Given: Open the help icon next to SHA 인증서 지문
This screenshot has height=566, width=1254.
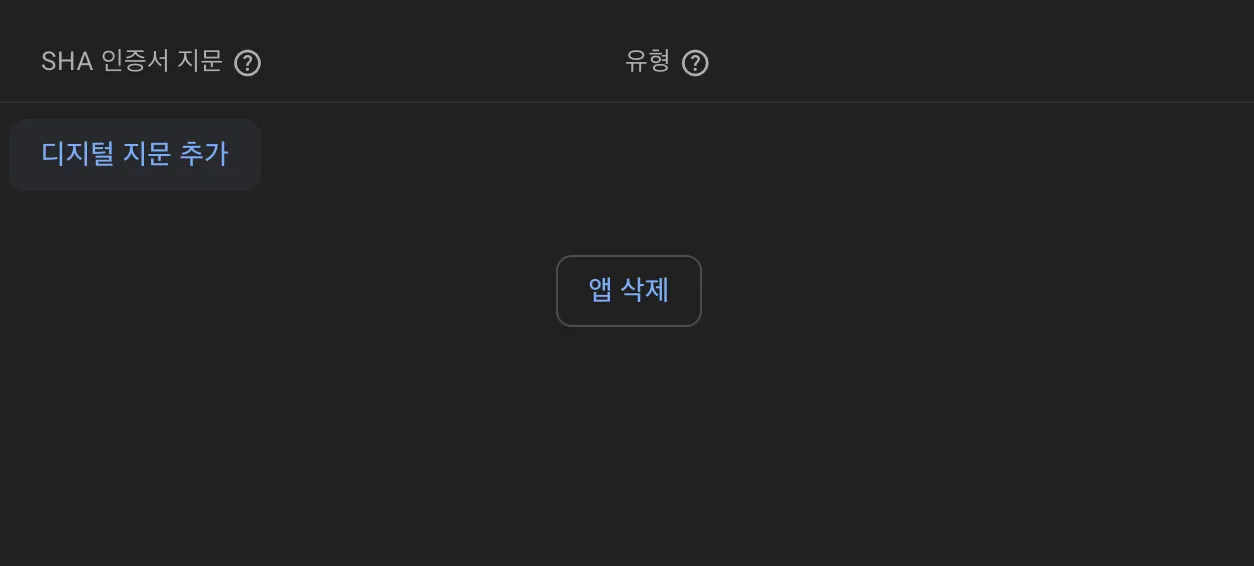Looking at the screenshot, I should pyautogui.click(x=247, y=64).
